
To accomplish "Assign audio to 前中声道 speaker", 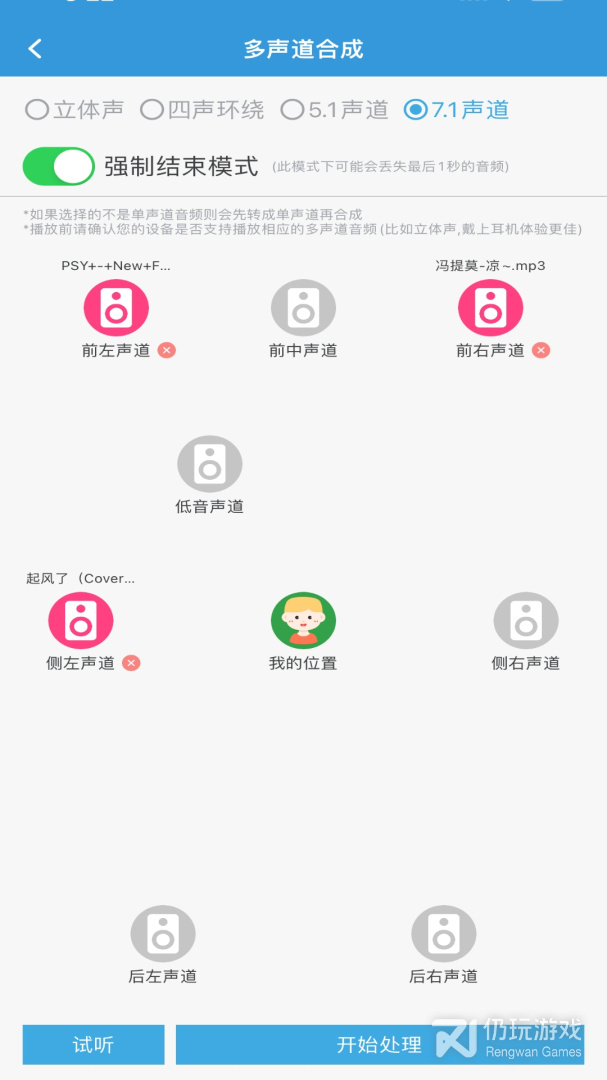I will point(303,308).
